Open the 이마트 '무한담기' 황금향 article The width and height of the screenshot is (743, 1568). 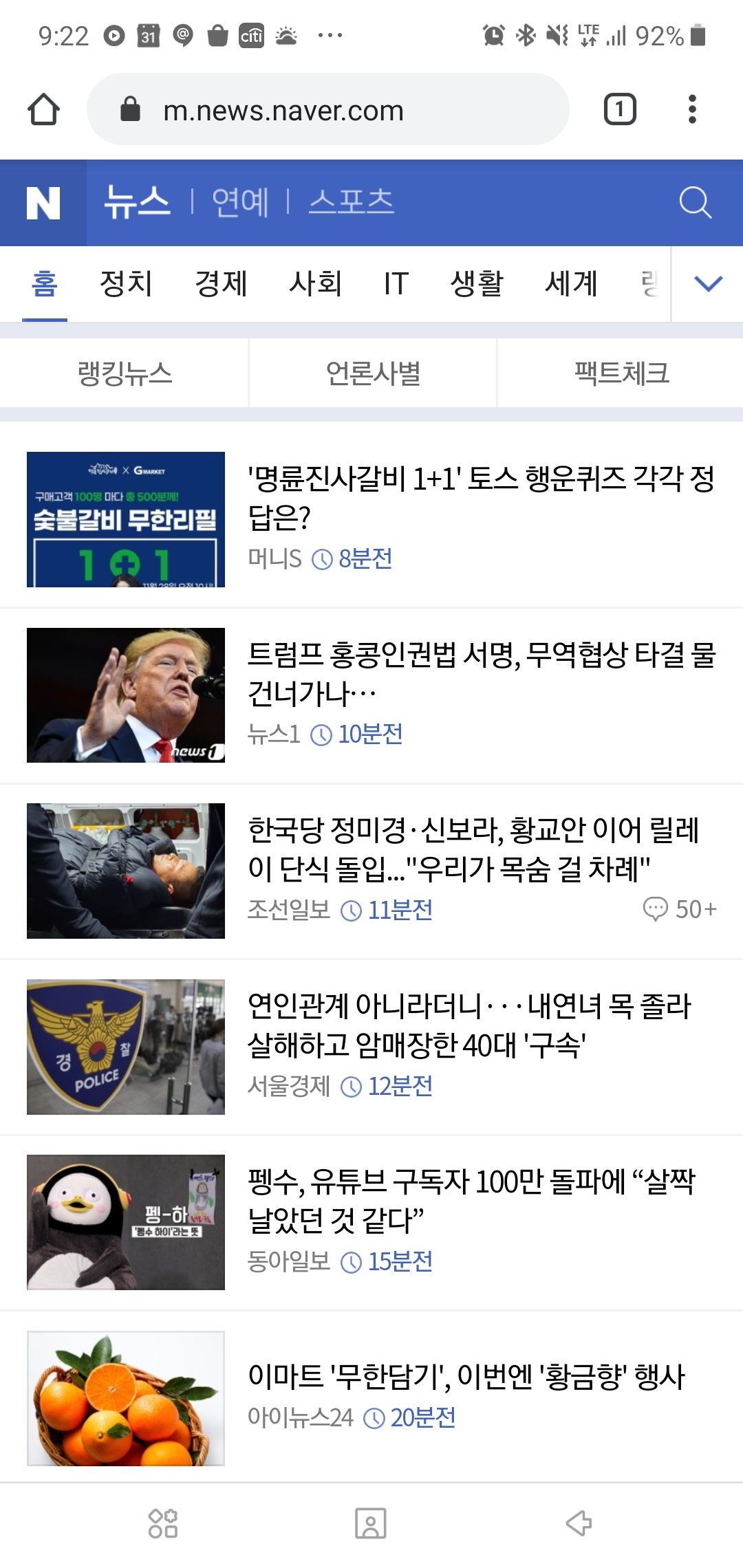pos(466,1377)
